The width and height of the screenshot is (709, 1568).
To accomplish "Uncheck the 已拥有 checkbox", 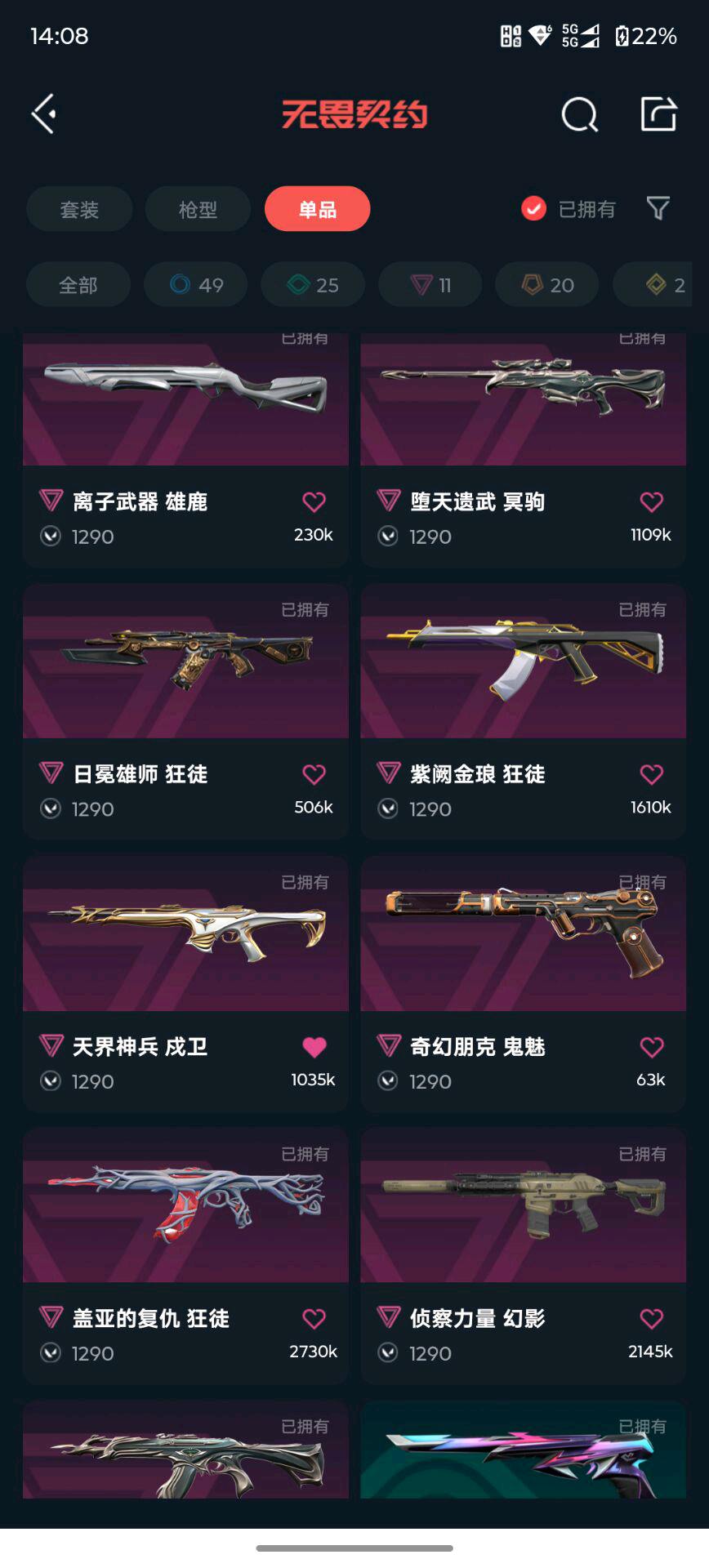I will (534, 209).
